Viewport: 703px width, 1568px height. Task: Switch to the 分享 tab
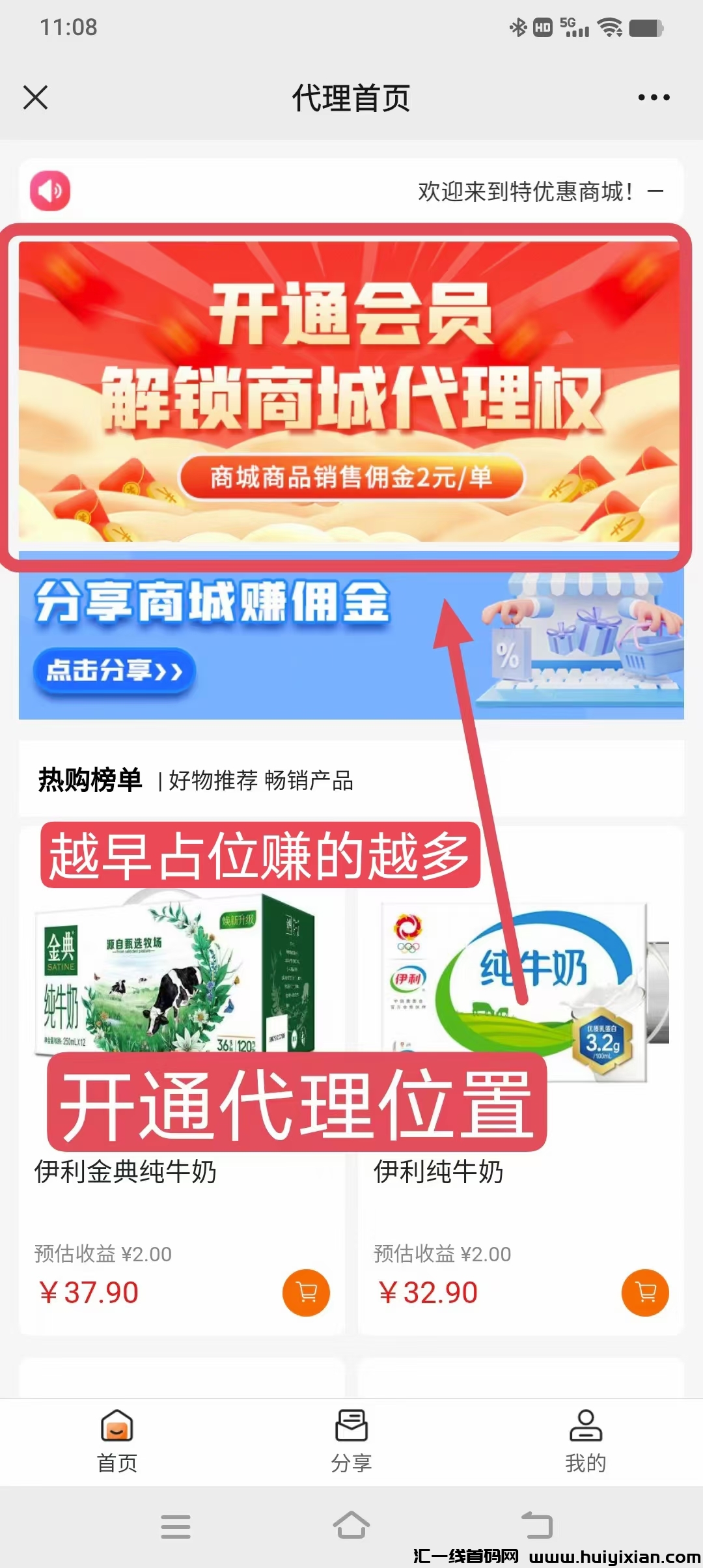point(351,1440)
